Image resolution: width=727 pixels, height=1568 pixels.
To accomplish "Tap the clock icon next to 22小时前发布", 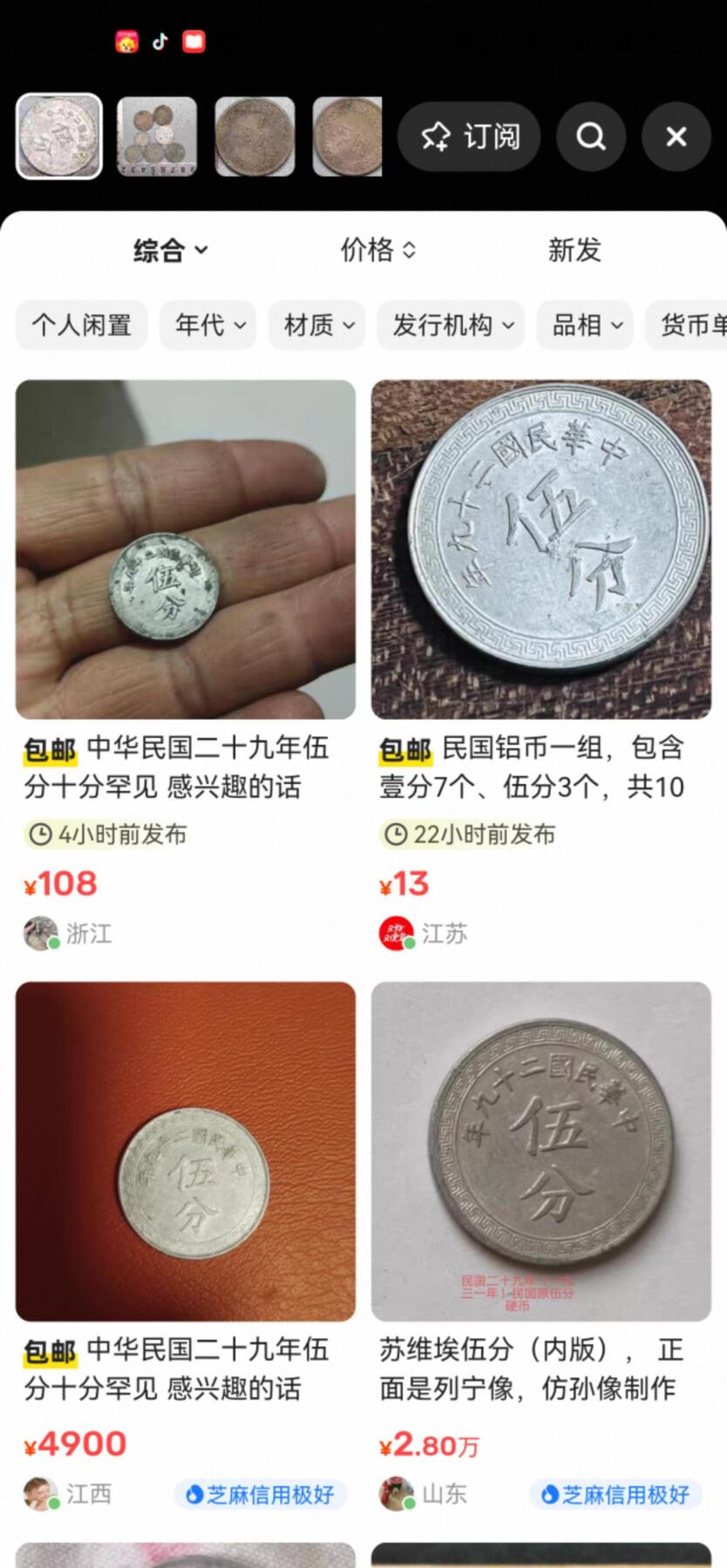I will 397,834.
